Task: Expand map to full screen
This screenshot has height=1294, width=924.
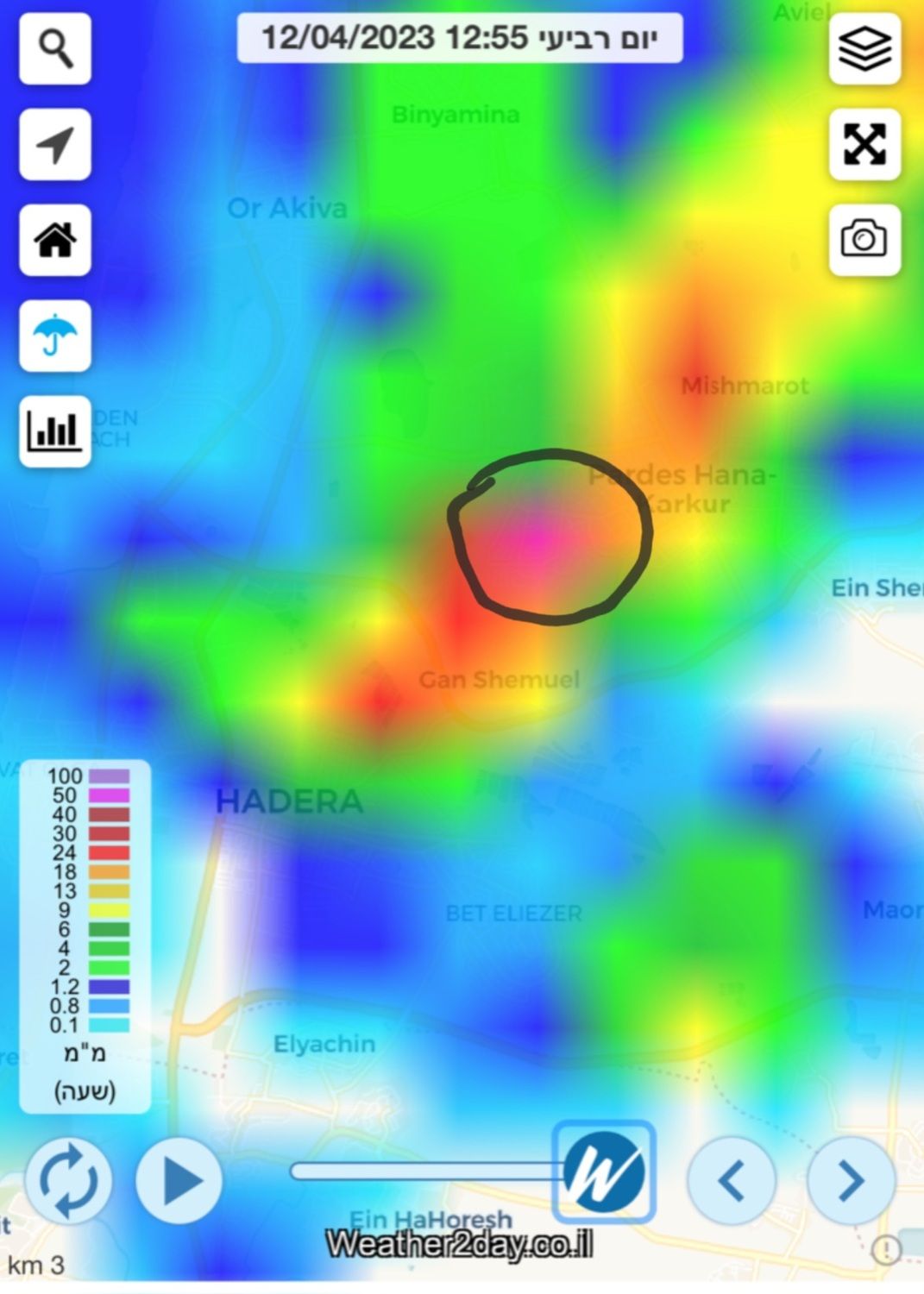Action: [x=864, y=144]
